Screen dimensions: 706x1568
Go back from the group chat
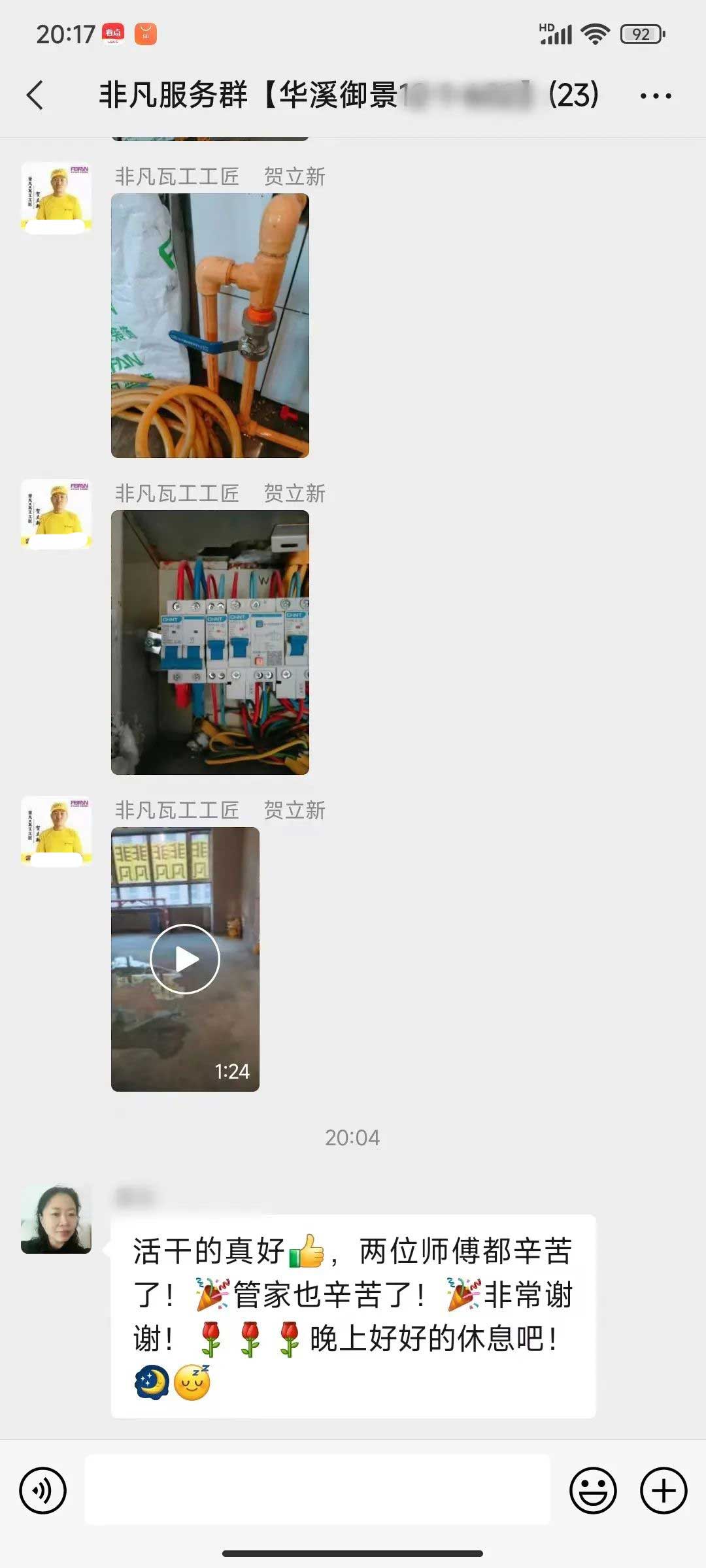(36, 95)
